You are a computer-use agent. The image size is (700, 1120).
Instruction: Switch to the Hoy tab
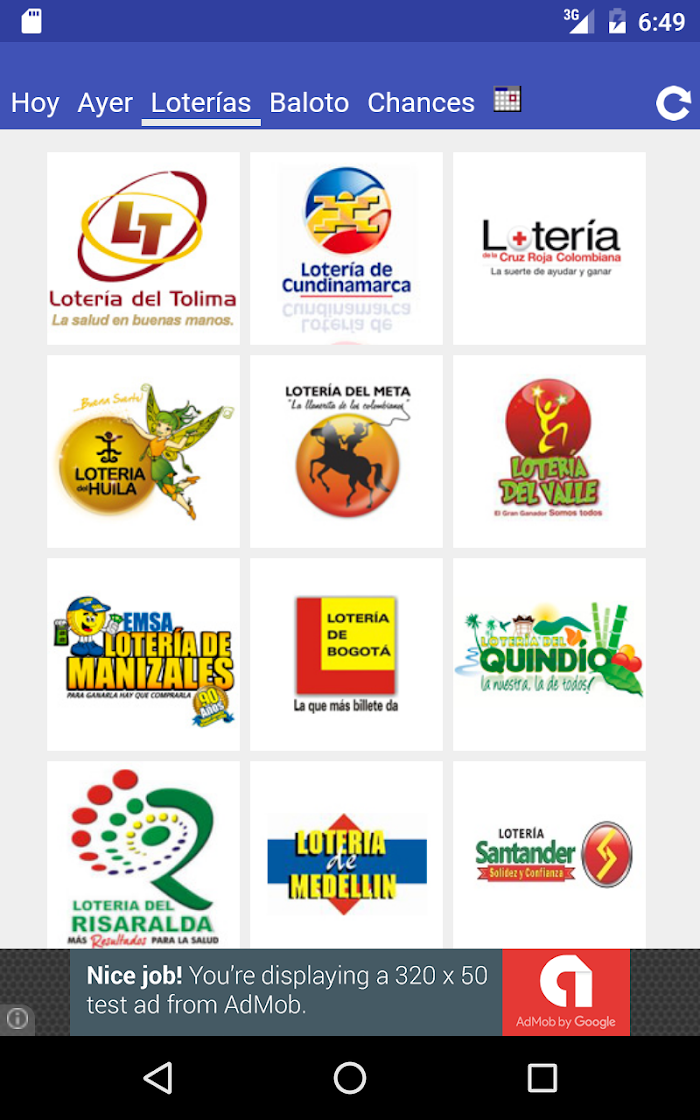point(35,103)
